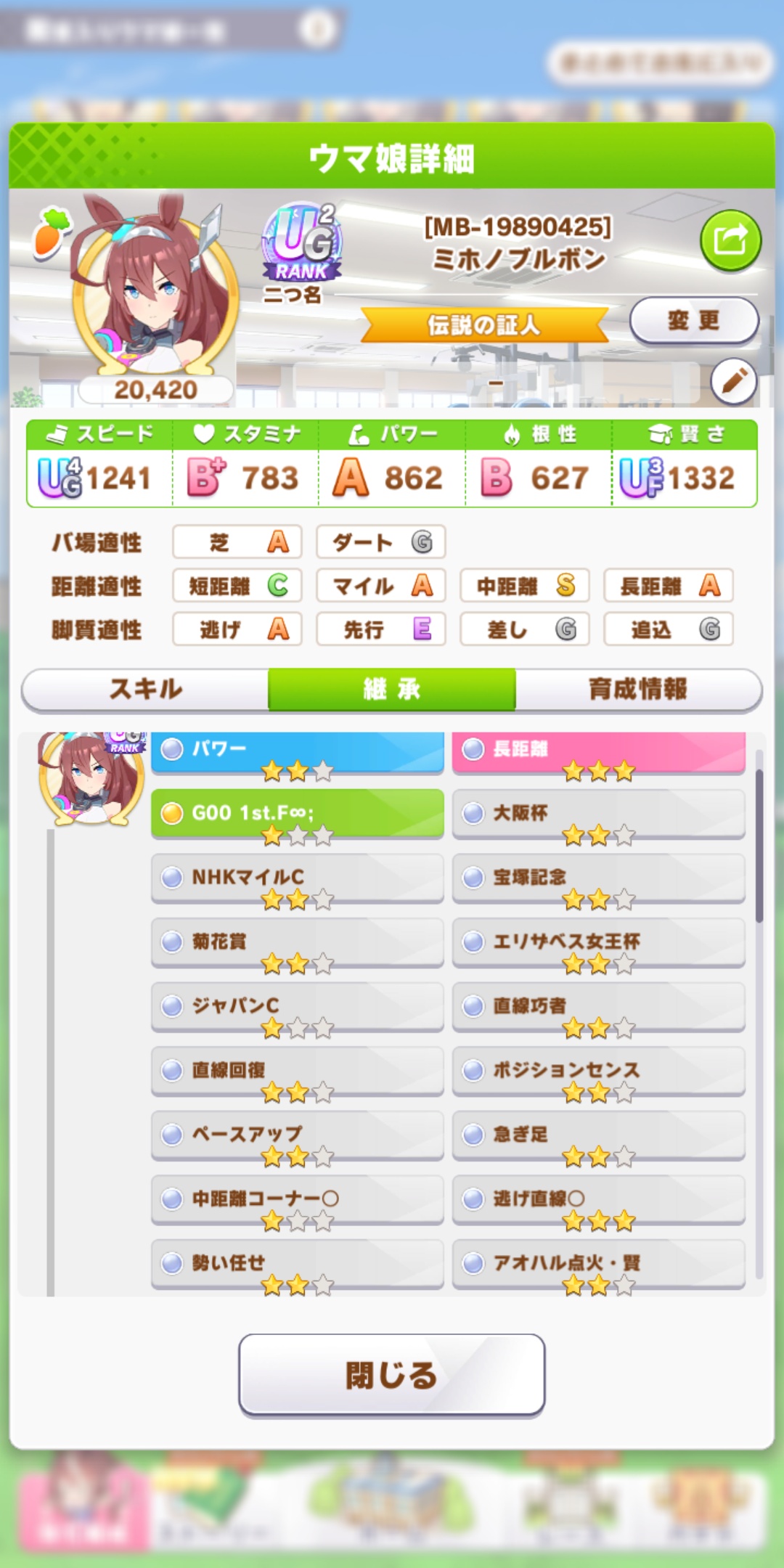This screenshot has height=1568, width=784.
Task: Open the 宝塚記念 factor entry
Action: pos(599,878)
